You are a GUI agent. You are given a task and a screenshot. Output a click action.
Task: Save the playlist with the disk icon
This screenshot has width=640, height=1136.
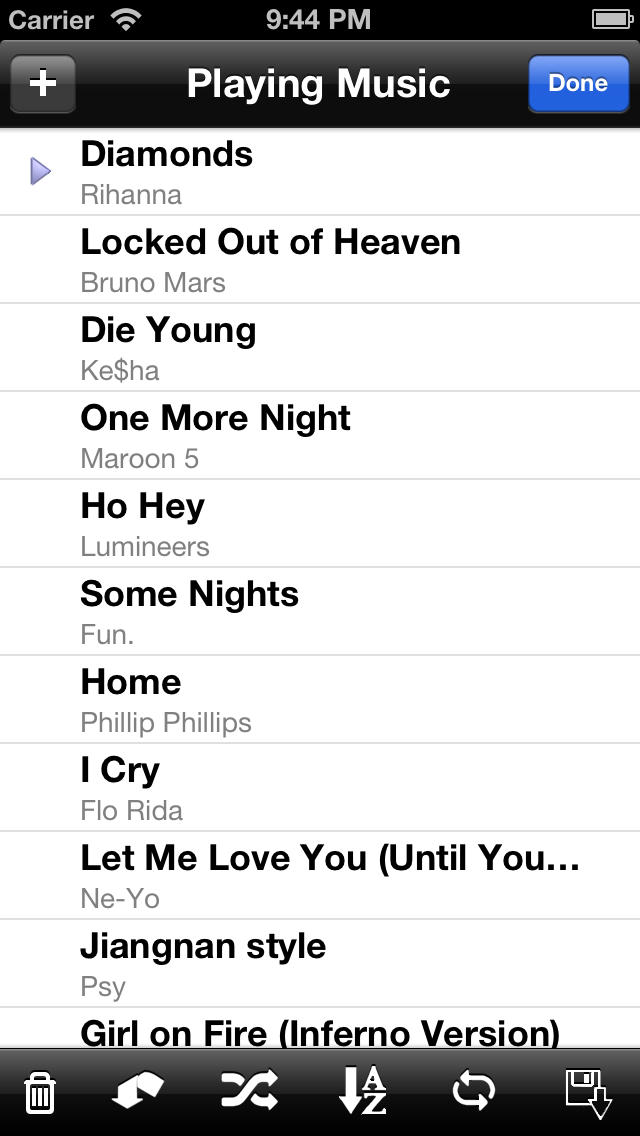tap(588, 1094)
